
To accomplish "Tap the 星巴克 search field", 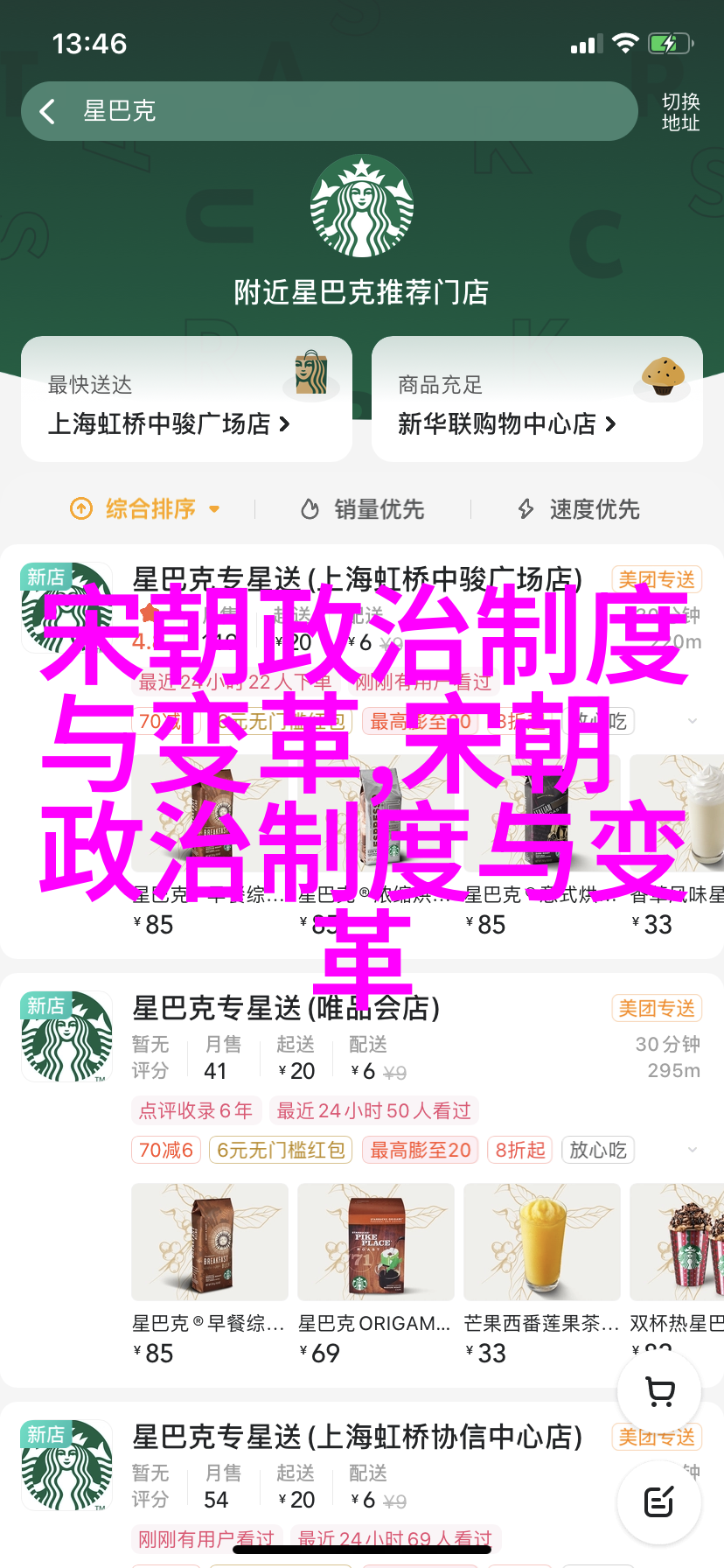I will 350,111.
